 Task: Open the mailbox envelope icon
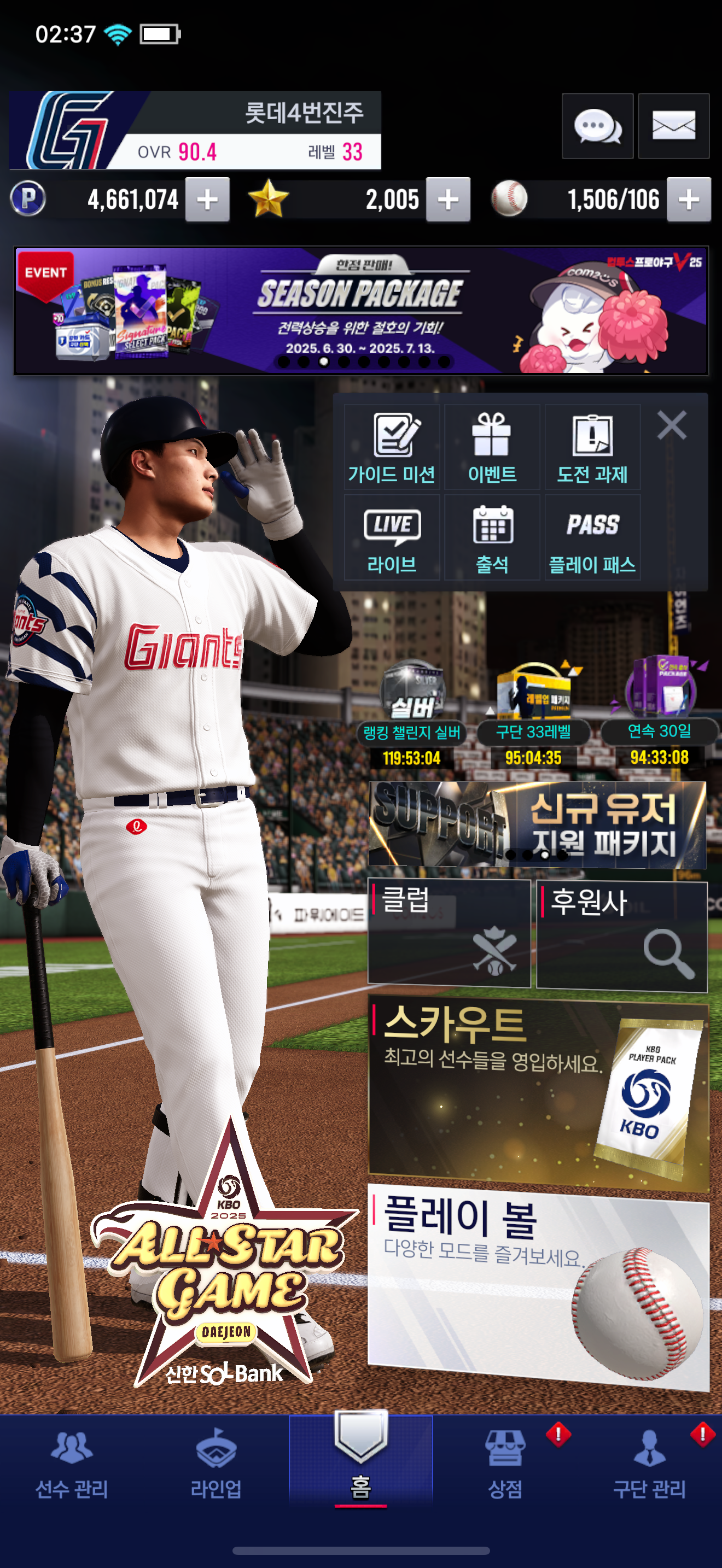tap(673, 127)
